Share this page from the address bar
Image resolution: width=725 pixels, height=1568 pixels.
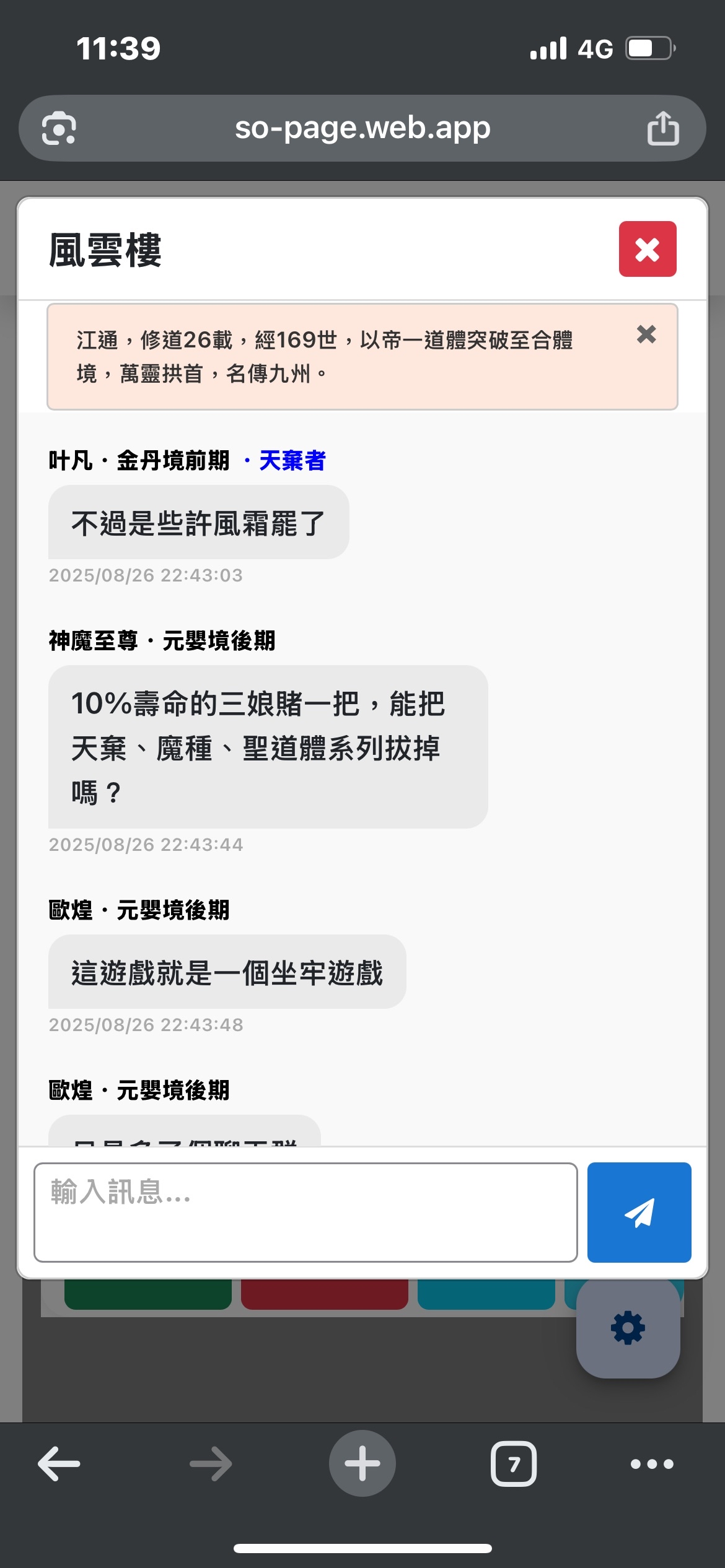coord(662,128)
